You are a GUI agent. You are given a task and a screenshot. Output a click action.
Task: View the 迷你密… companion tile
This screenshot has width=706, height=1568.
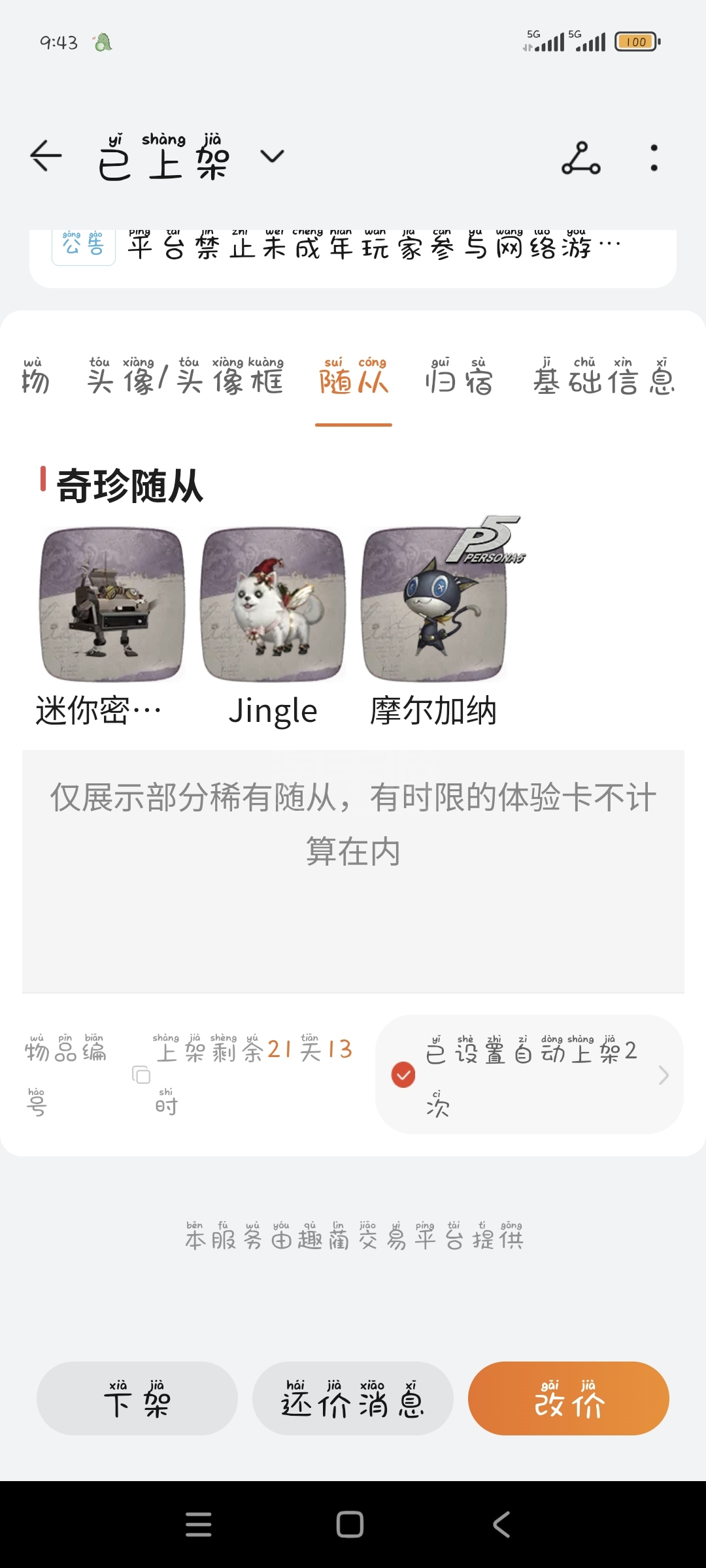tap(112, 604)
